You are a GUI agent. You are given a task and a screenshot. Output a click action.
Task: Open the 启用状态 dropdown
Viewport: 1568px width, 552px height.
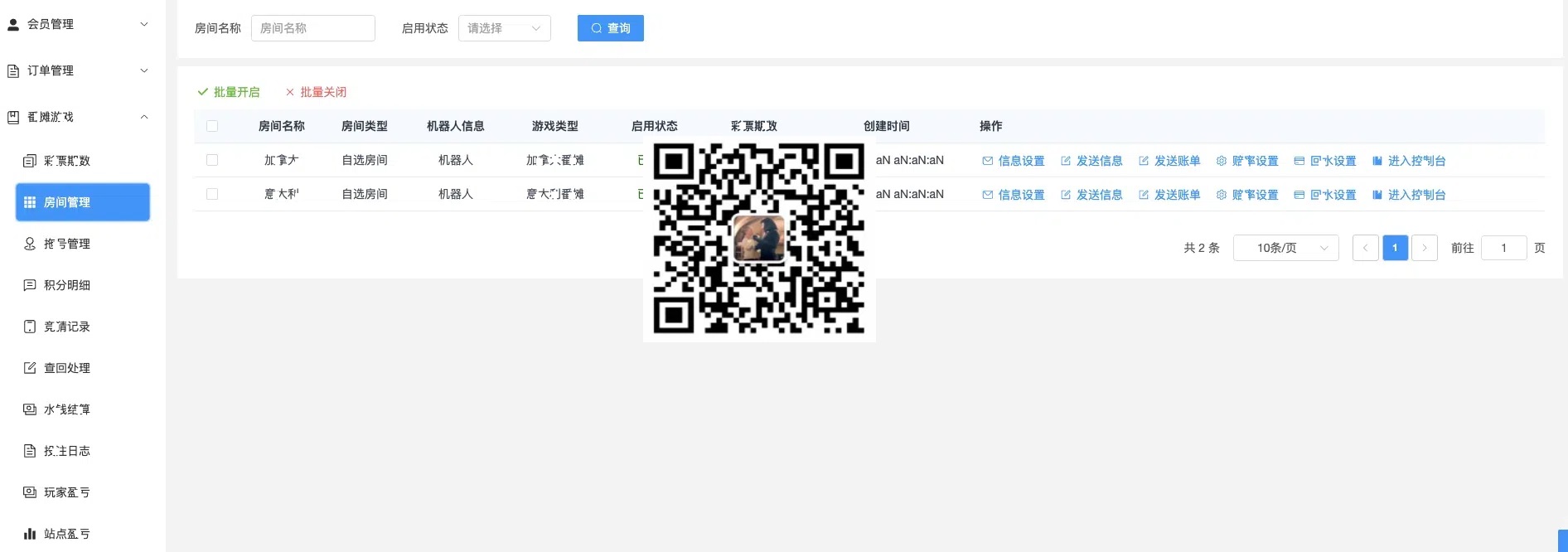point(504,28)
